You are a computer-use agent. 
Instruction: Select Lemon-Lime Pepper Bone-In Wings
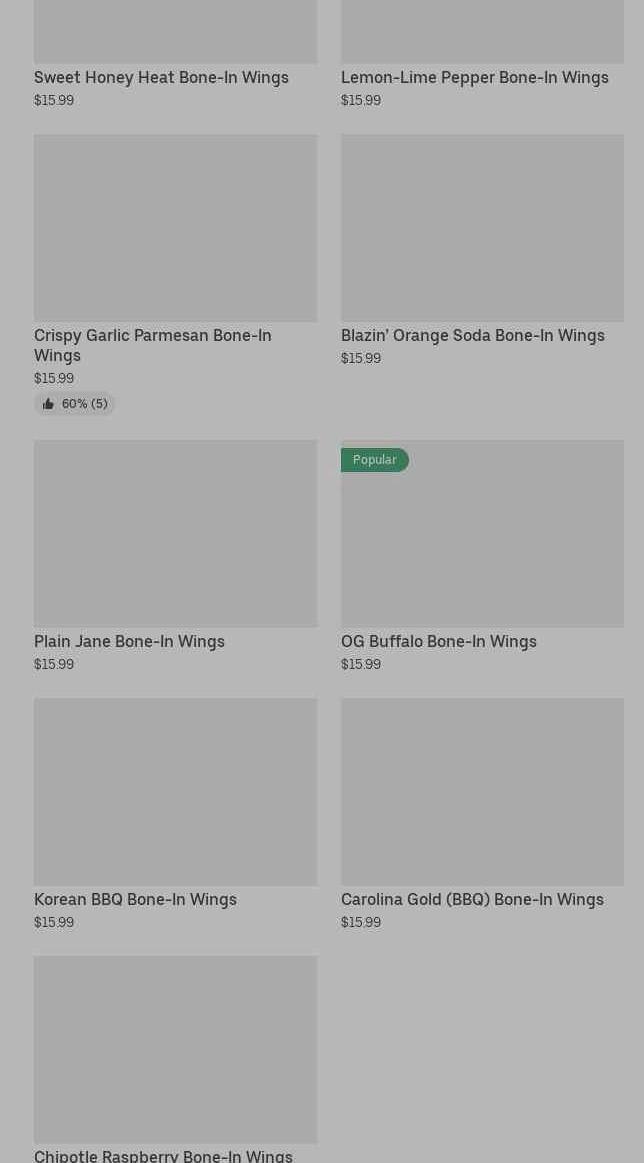click(x=474, y=77)
